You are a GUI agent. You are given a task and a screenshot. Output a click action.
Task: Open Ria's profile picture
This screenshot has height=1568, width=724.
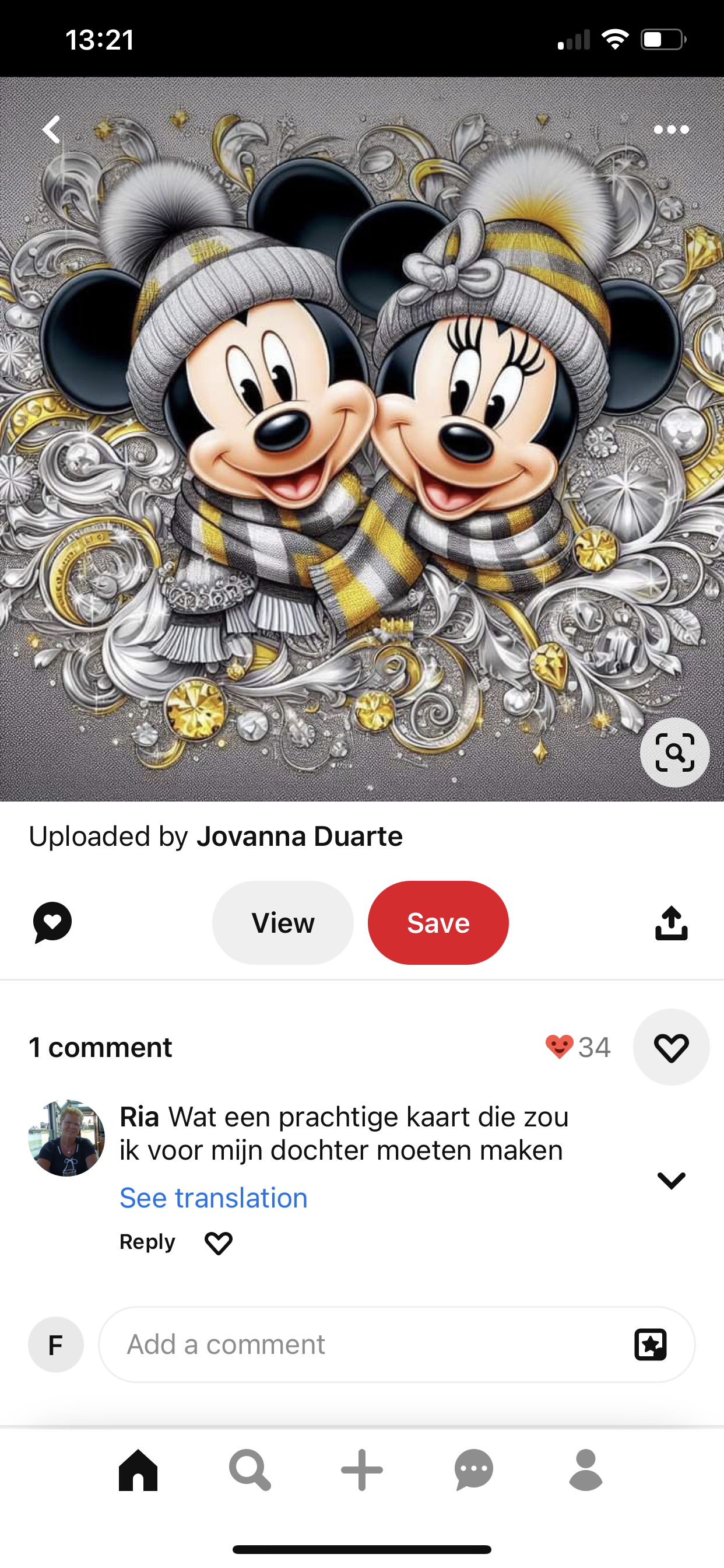(x=66, y=1137)
